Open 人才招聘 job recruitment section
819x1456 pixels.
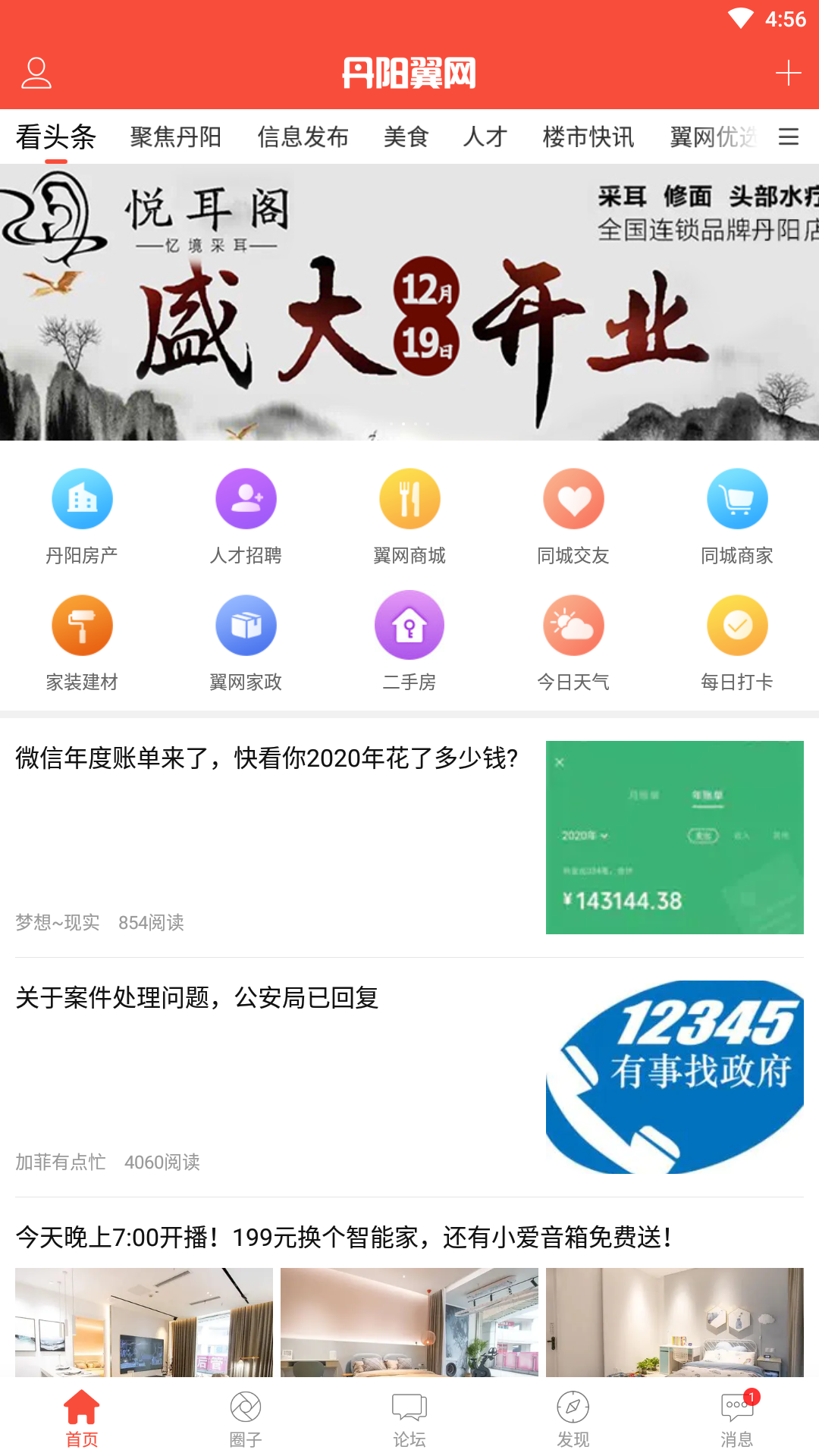tap(246, 516)
